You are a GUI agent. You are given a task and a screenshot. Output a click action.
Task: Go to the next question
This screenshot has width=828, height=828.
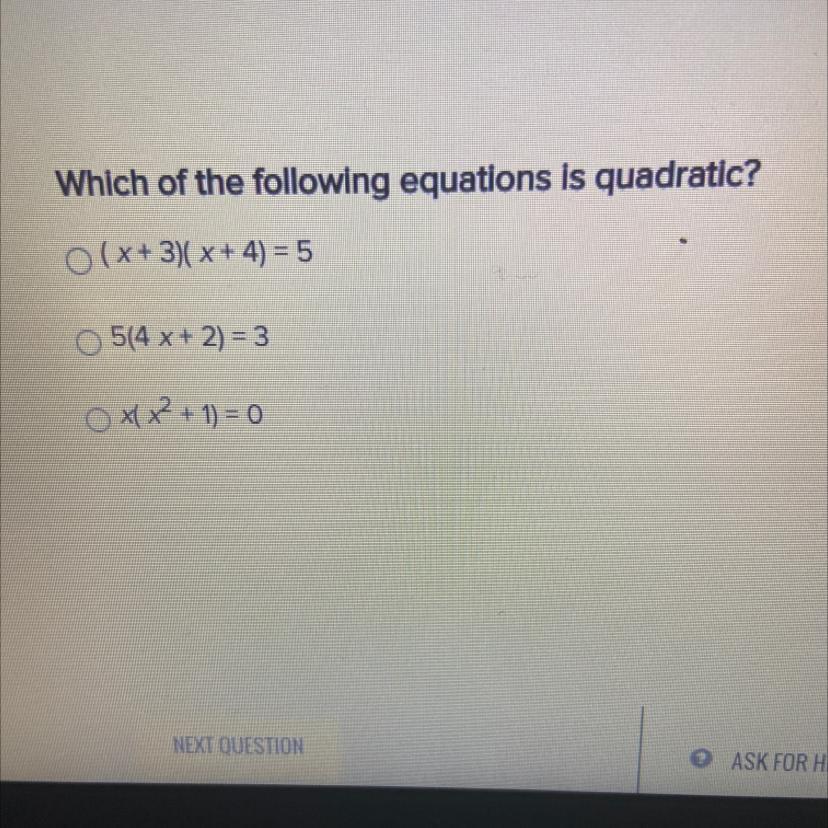(237, 747)
